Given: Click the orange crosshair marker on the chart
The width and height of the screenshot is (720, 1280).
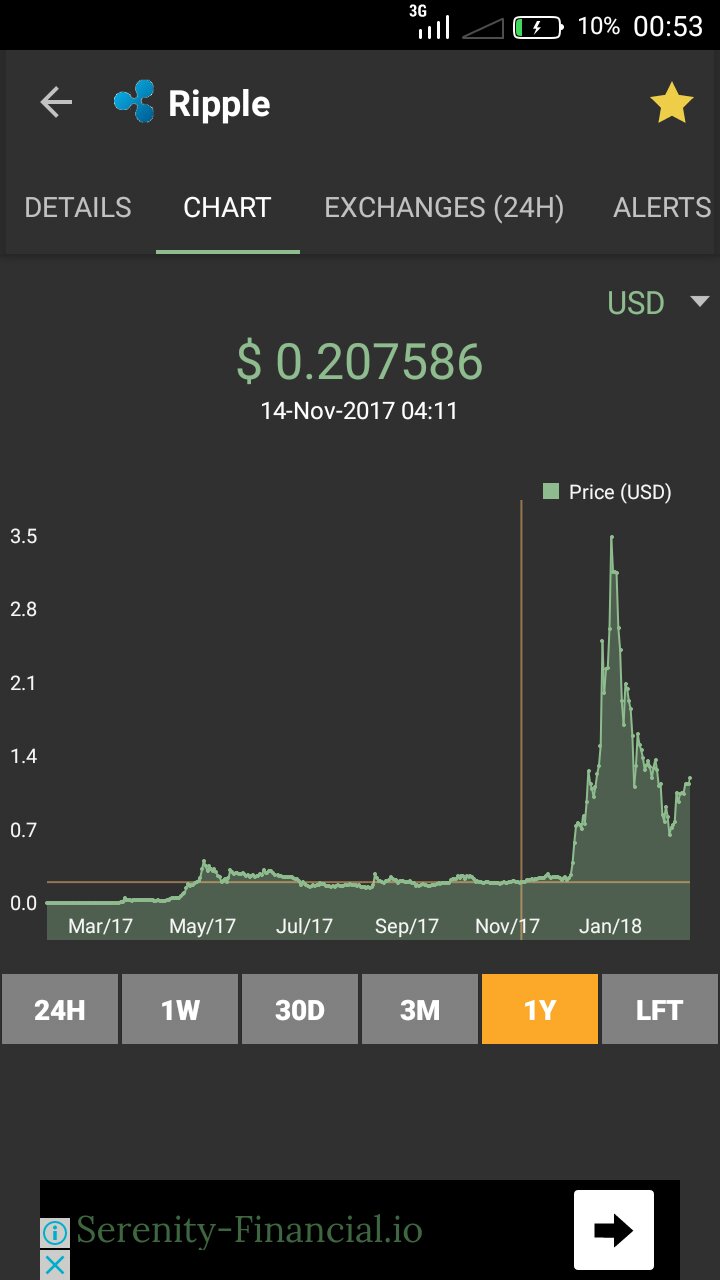Looking at the screenshot, I should (x=523, y=881).
